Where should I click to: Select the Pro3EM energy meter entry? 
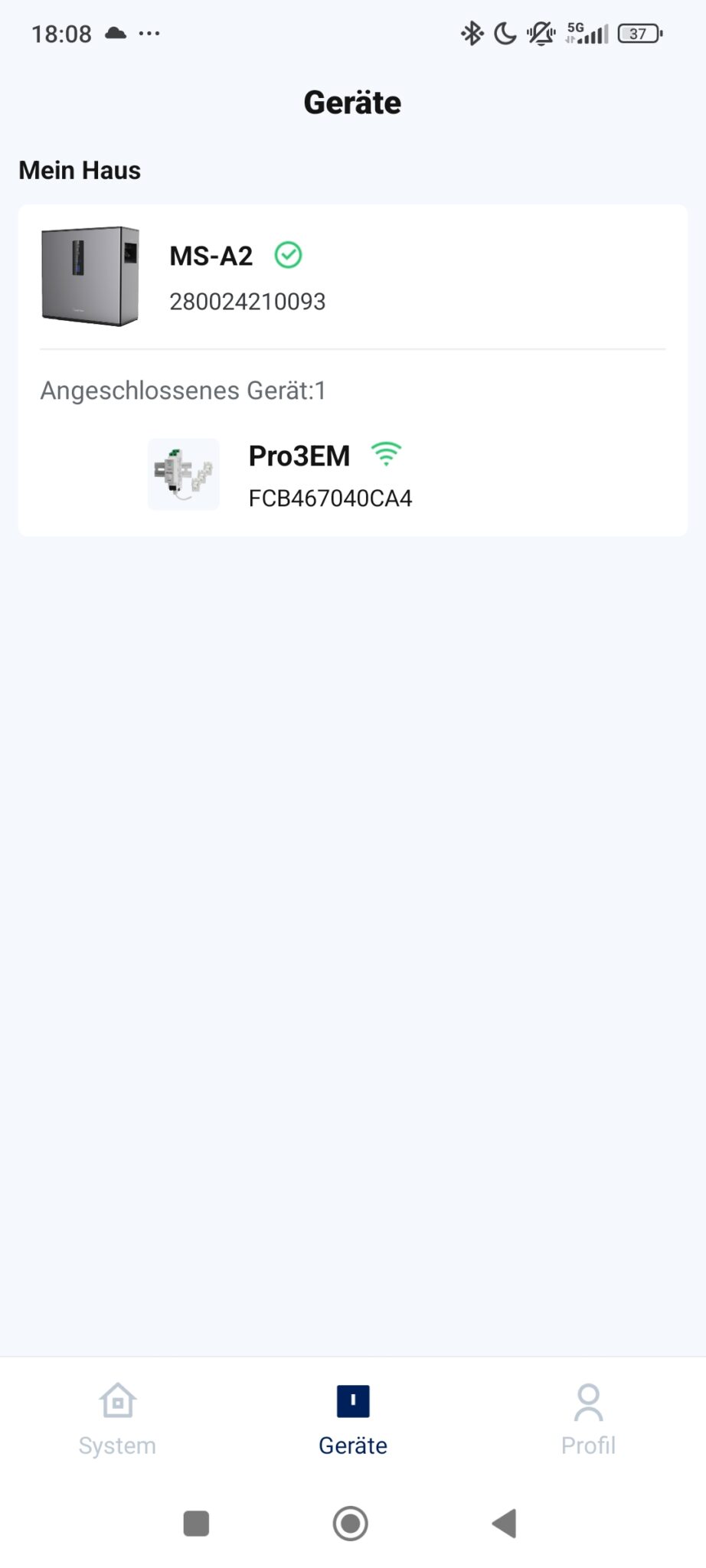352,473
